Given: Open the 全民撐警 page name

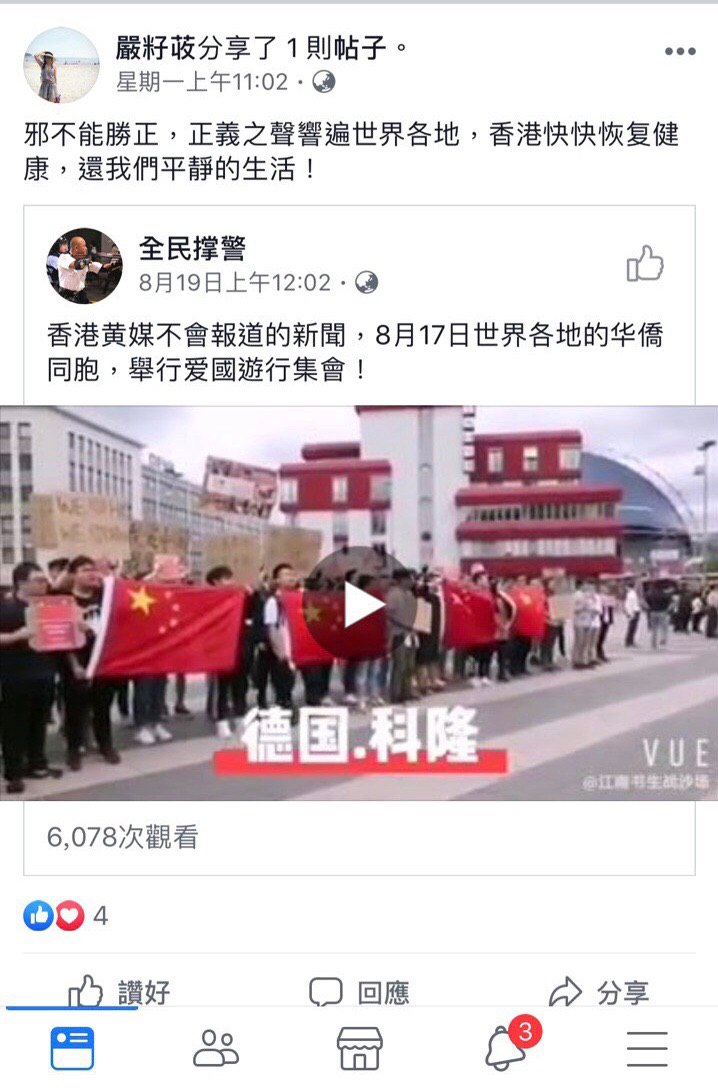Looking at the screenshot, I should pyautogui.click(x=191, y=247).
